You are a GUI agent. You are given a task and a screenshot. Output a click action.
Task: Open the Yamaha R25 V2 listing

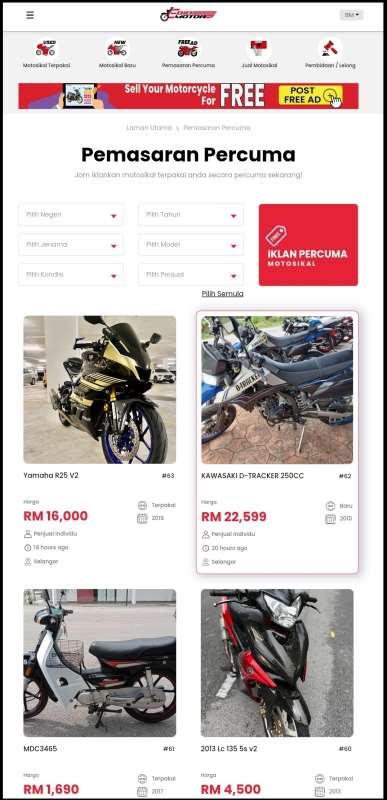[99, 441]
